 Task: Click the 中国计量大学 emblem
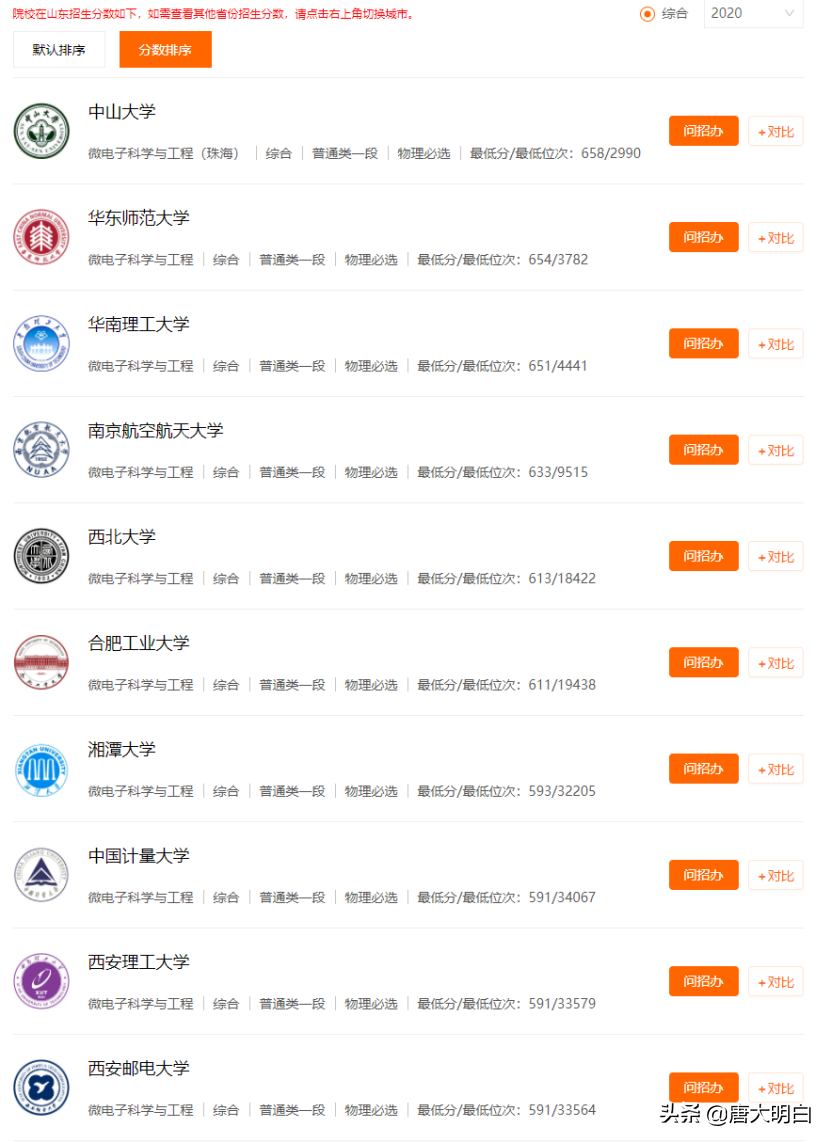tap(40, 875)
